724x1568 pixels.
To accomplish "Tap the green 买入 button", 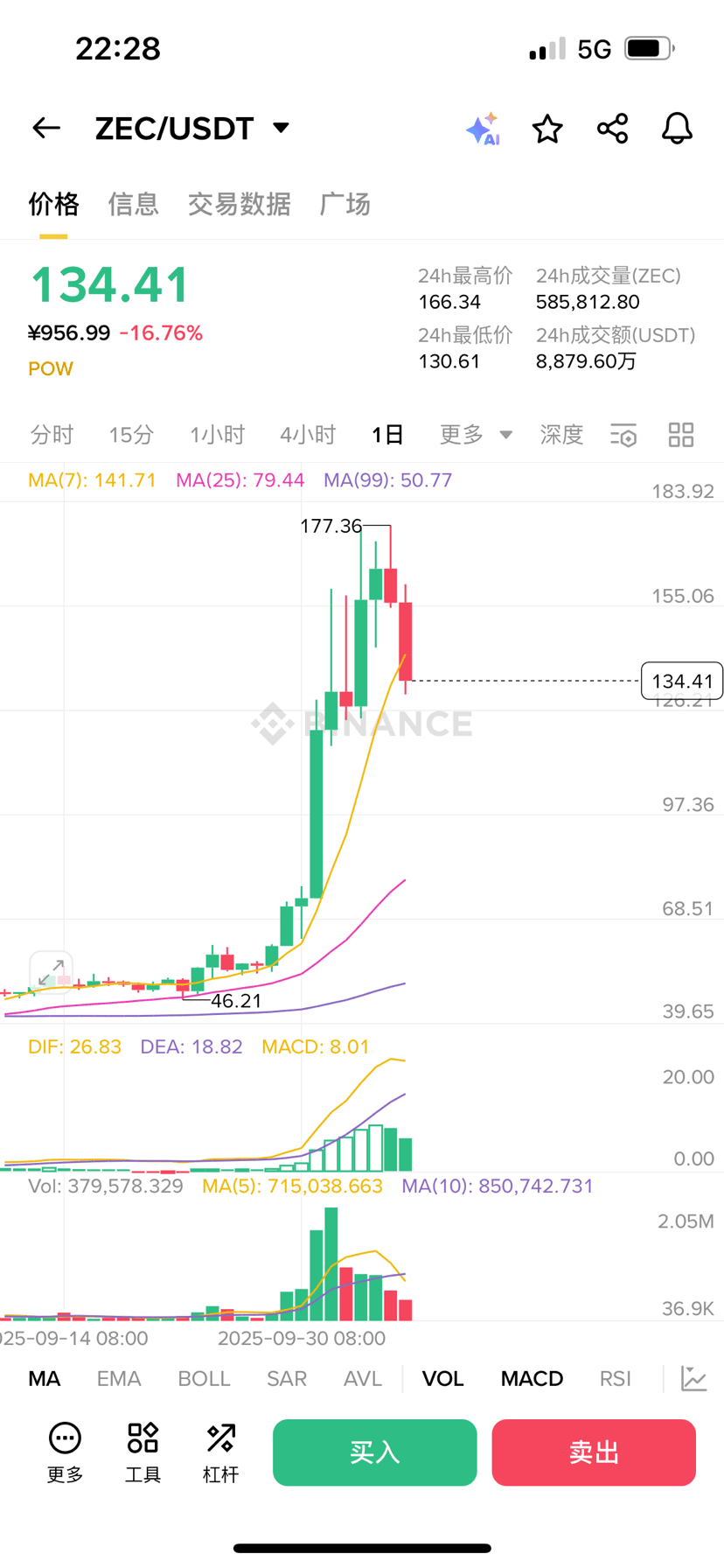I will click(374, 1452).
